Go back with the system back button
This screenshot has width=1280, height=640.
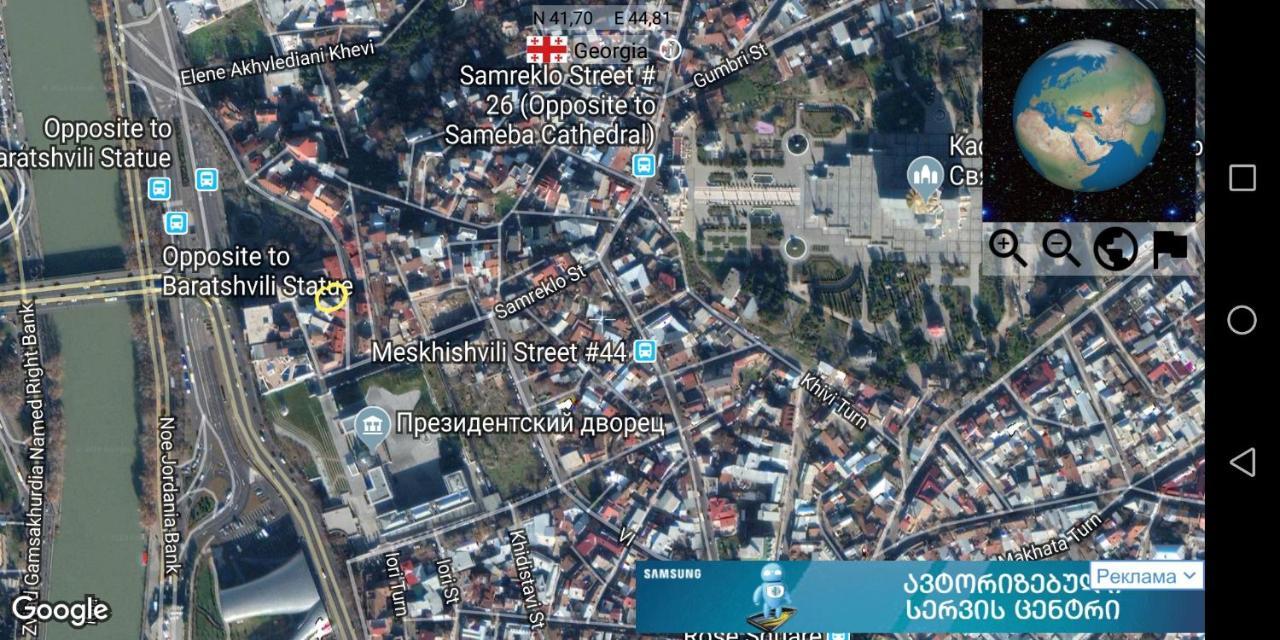[1242, 462]
